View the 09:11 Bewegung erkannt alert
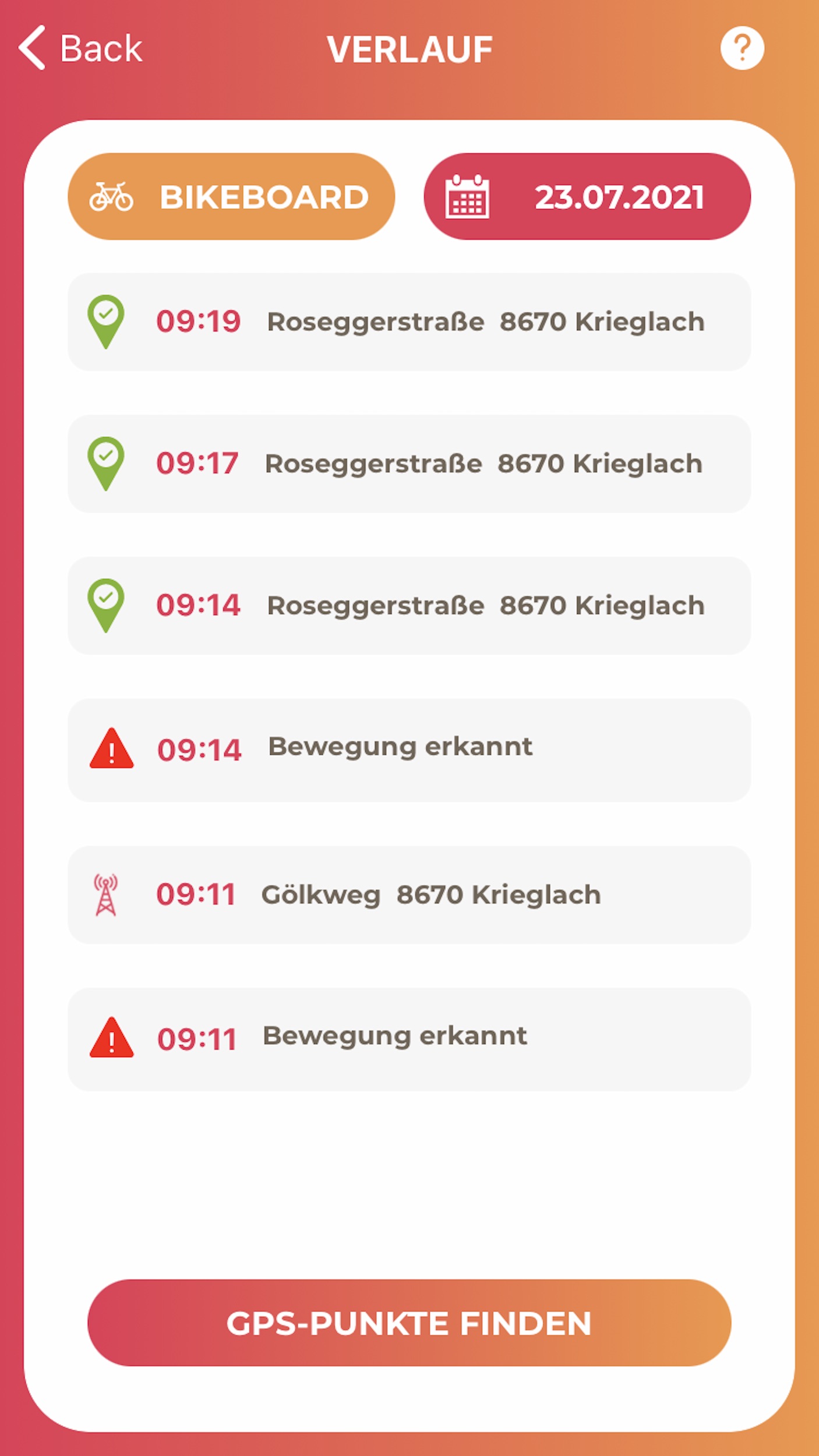 coord(409,1040)
